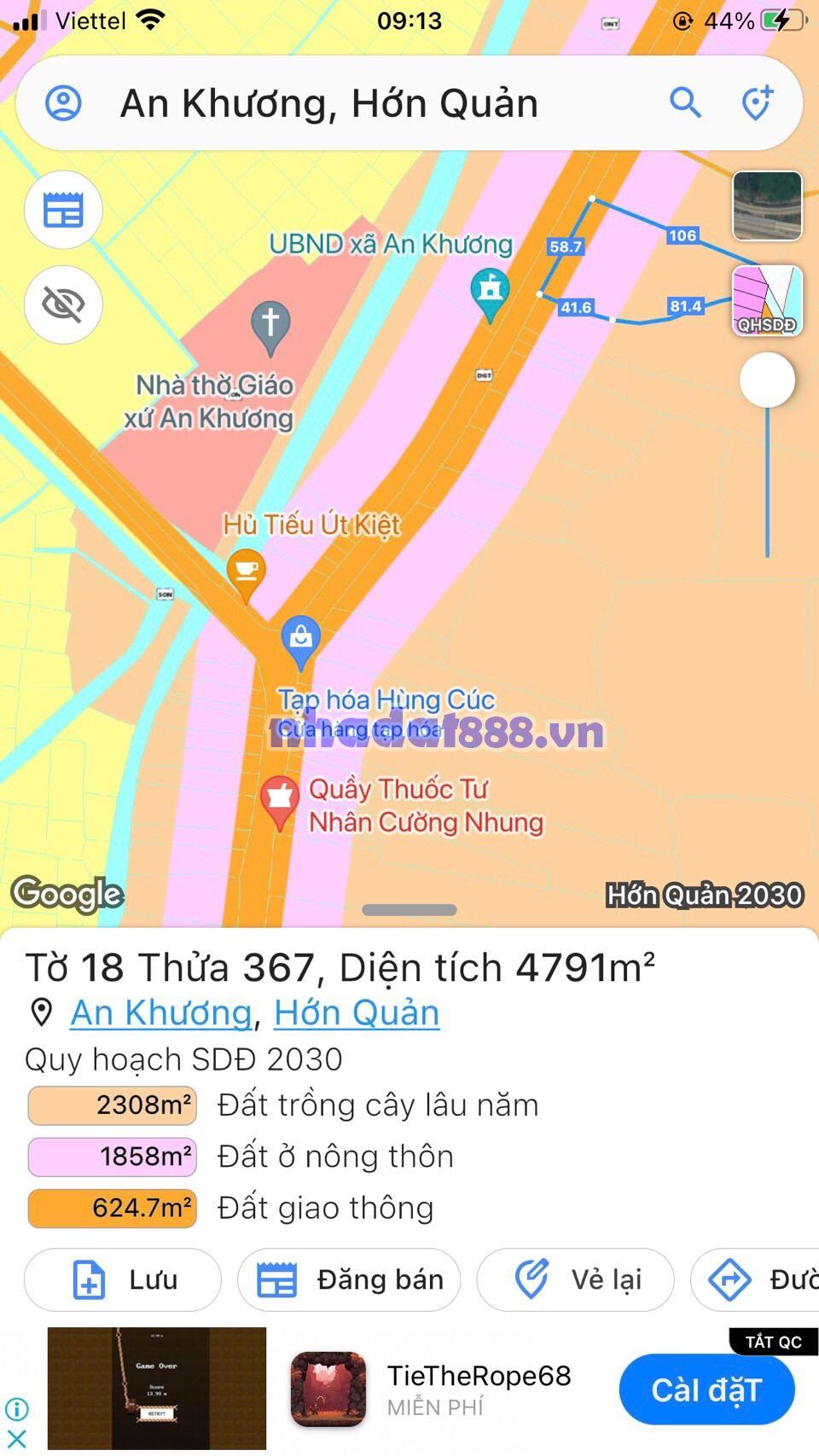
Task: Open the An Khương link
Action: pos(161,1013)
